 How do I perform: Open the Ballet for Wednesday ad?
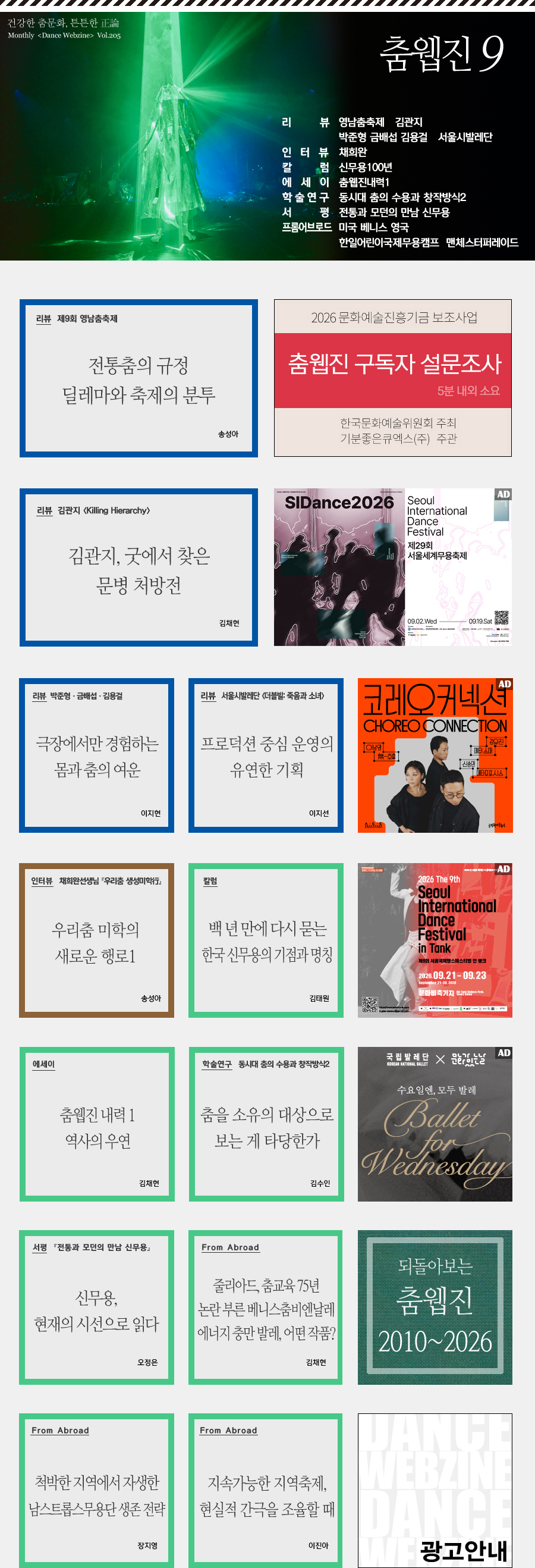(435, 1124)
